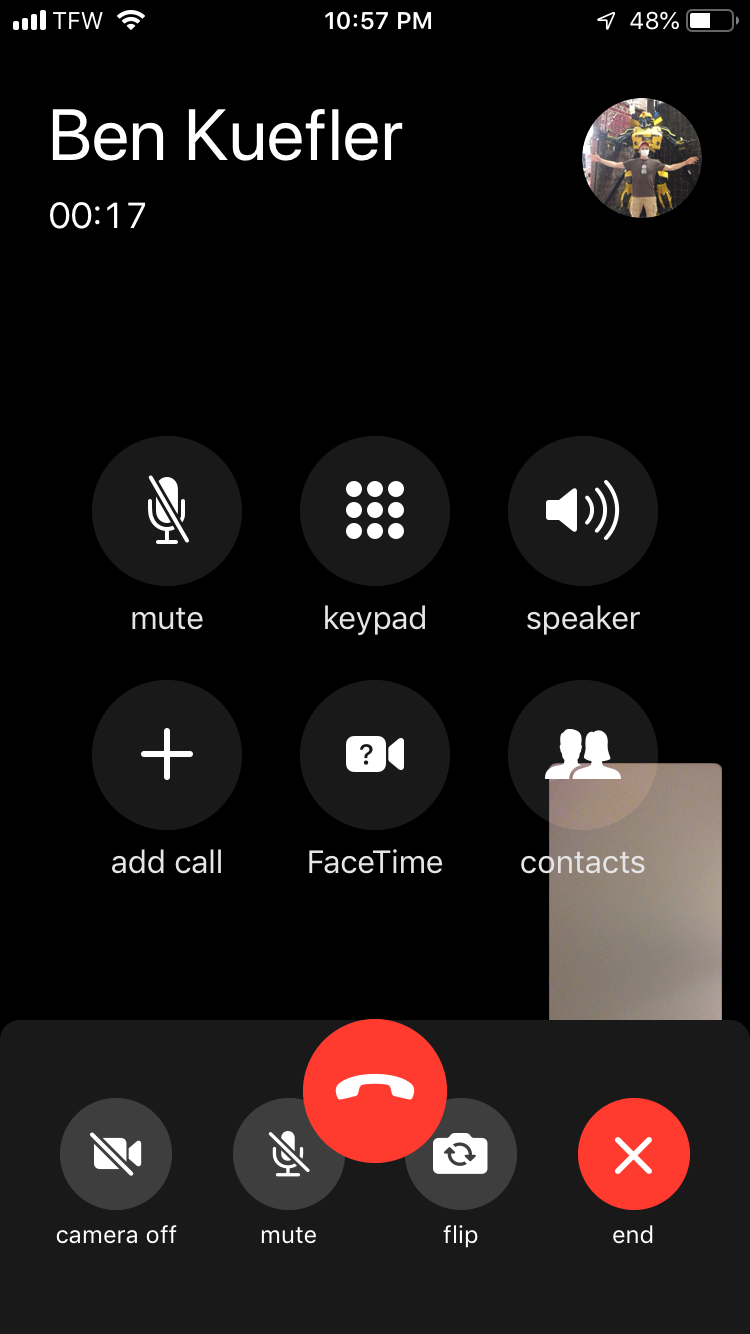Start a FaceTime video call
Viewport: 750px width, 1334px height.
coord(375,755)
